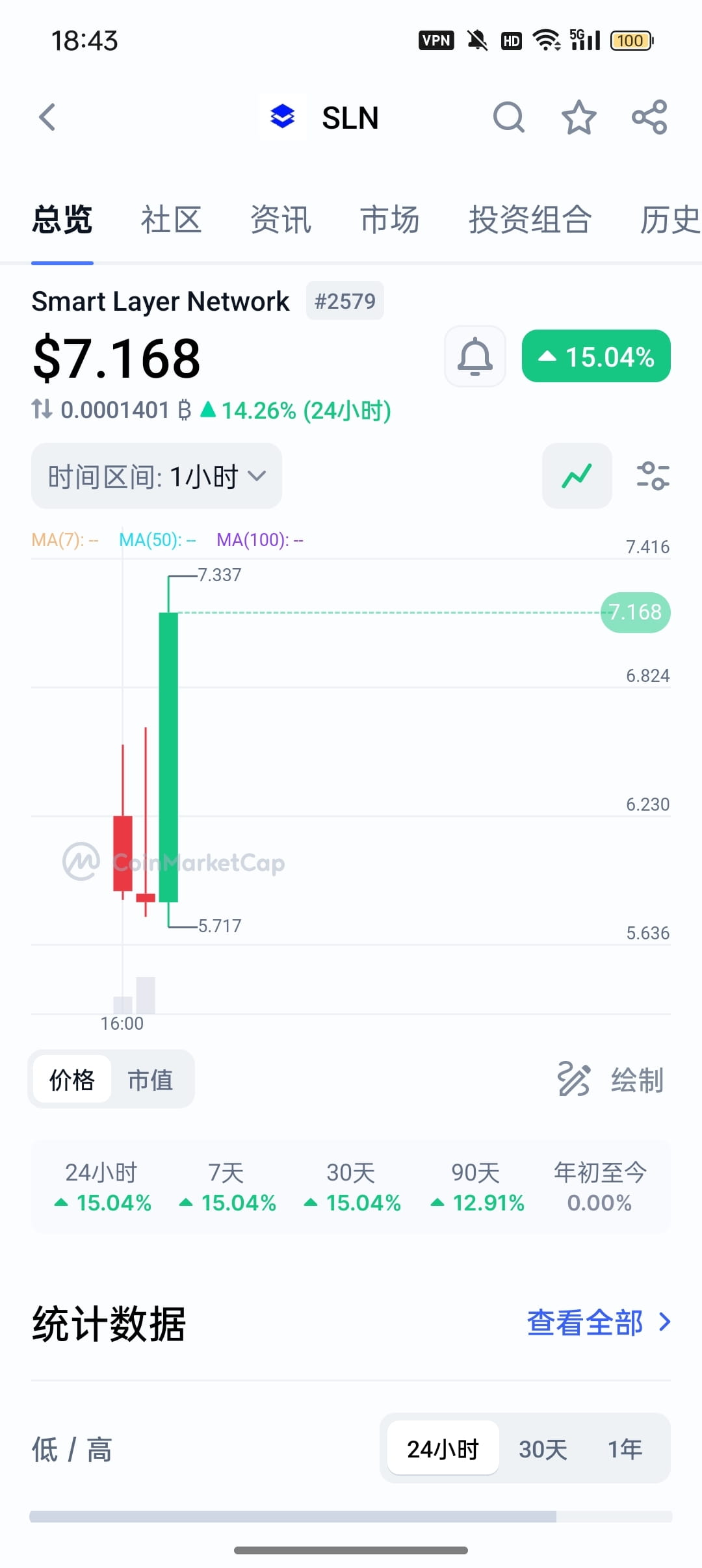702x1568 pixels.
Task: Expand the 历史 tab at screen edge
Action: [x=669, y=220]
